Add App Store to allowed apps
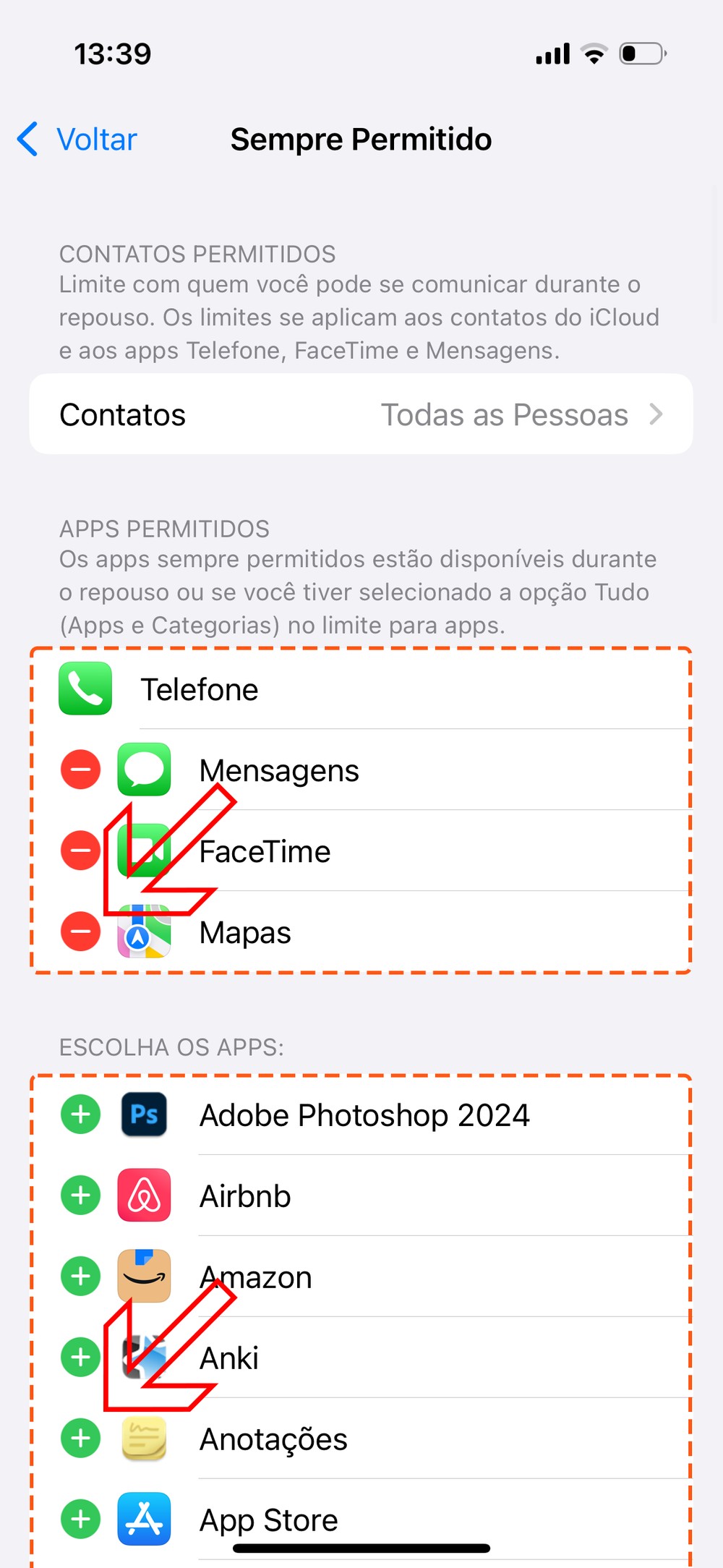The width and height of the screenshot is (723, 1568). 80,1520
